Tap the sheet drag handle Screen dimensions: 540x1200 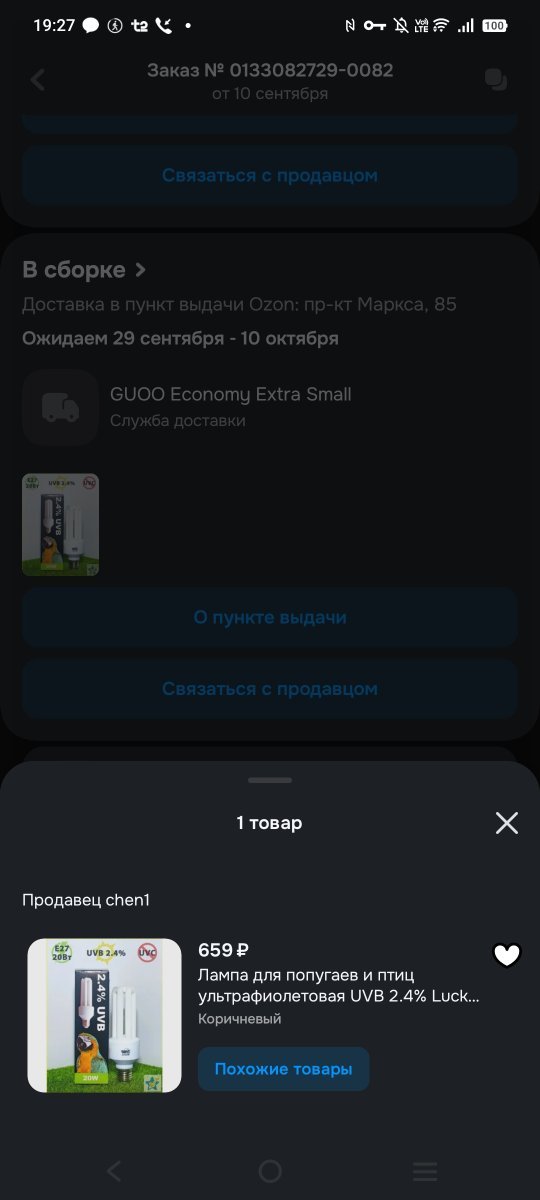[270, 780]
